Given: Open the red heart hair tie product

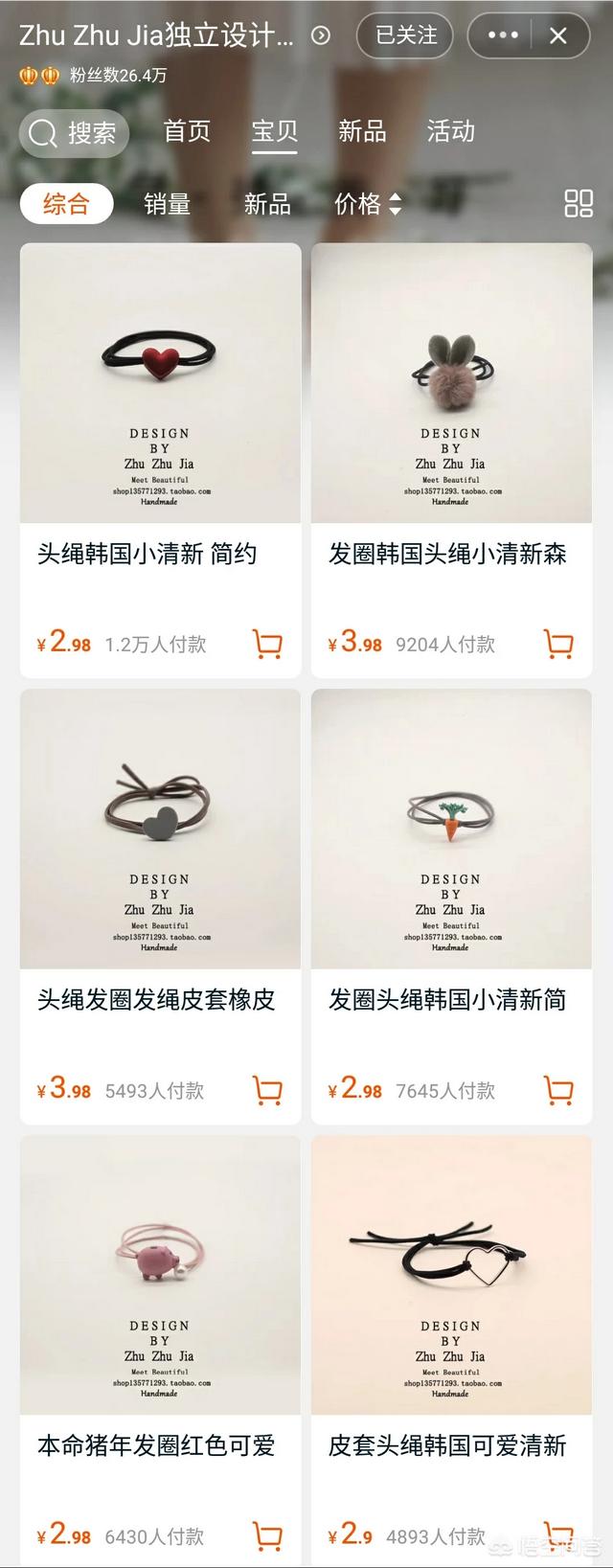Looking at the screenshot, I should click(160, 382).
